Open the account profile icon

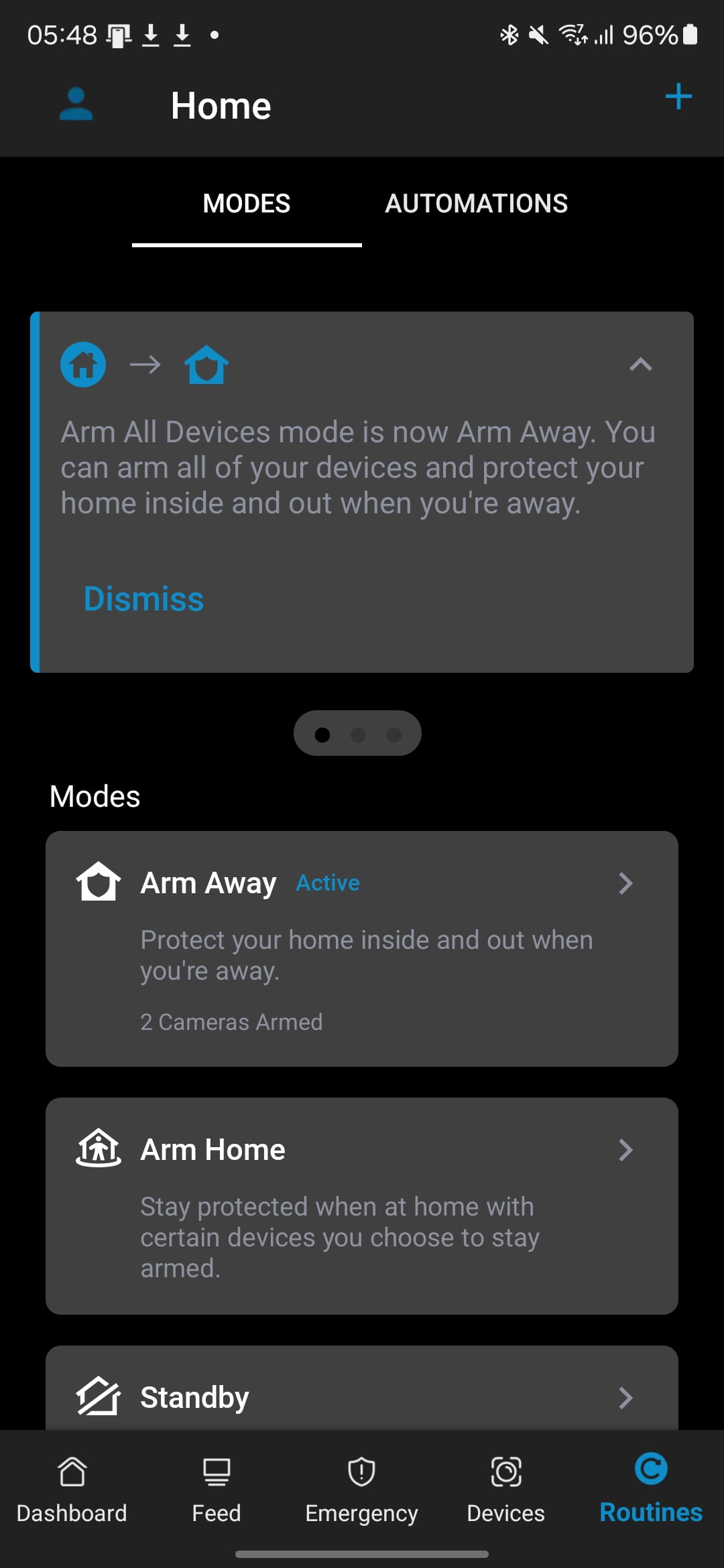pos(76,105)
